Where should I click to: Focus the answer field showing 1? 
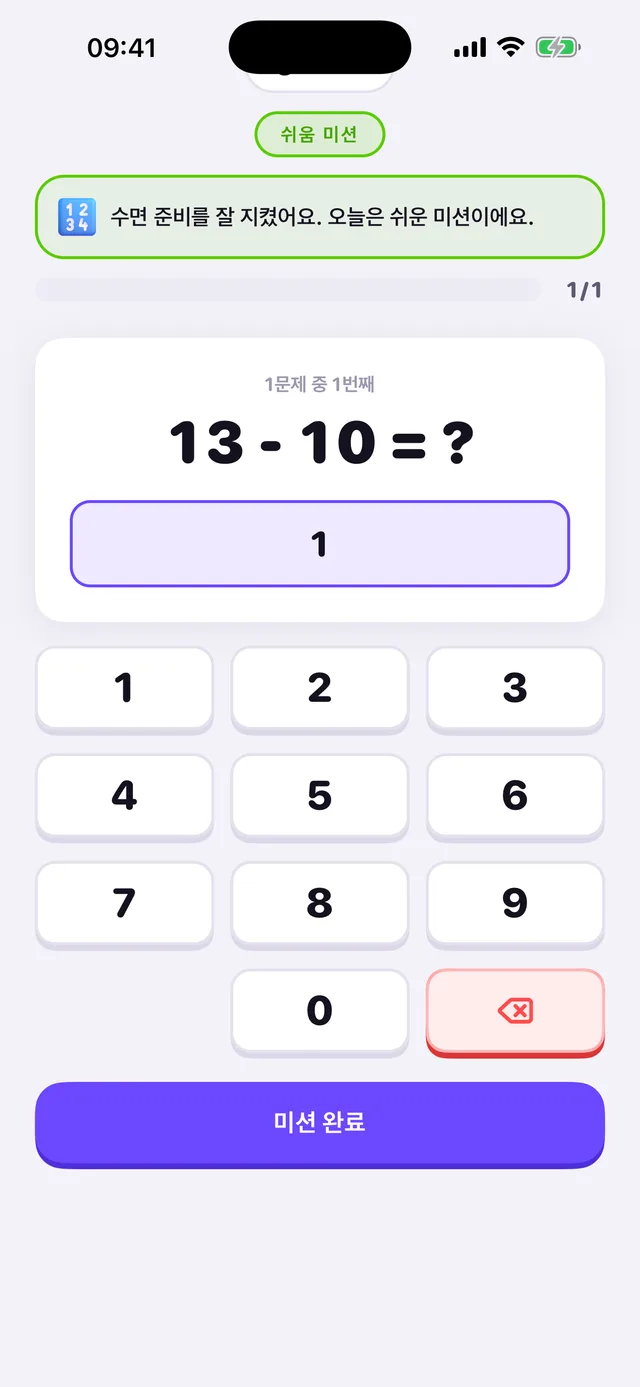click(x=320, y=544)
